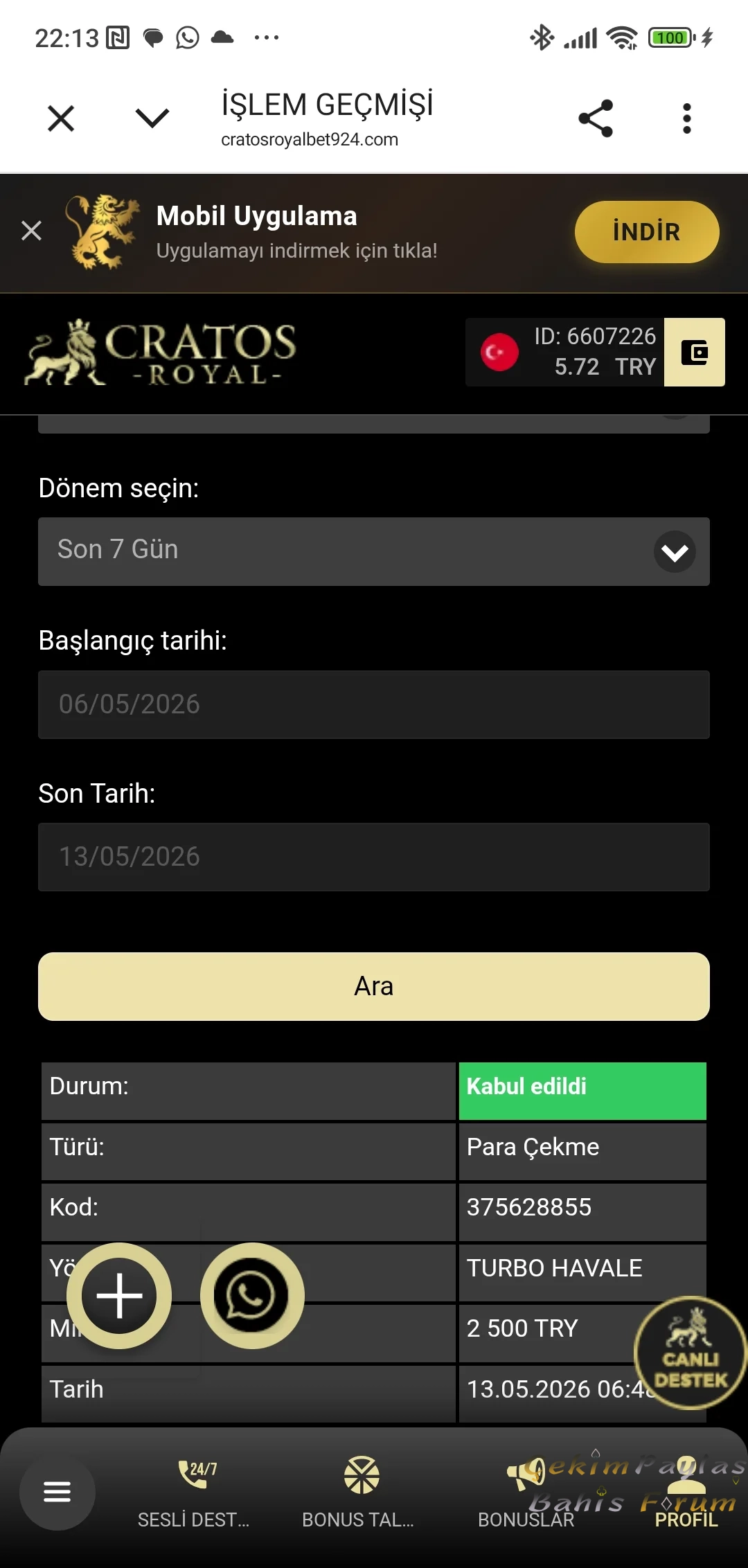Open the hamburger menu drawer
Viewport: 748px width, 1568px height.
(57, 1492)
